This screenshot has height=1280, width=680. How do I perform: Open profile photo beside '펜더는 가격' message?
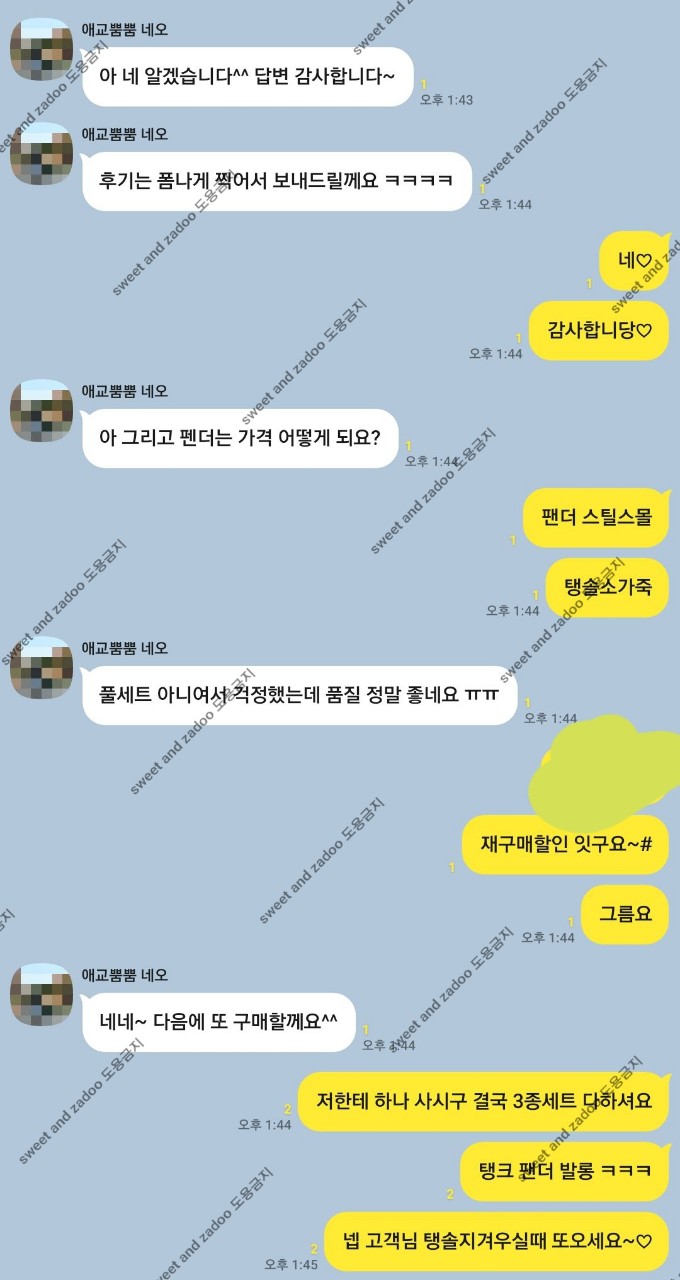click(x=42, y=411)
